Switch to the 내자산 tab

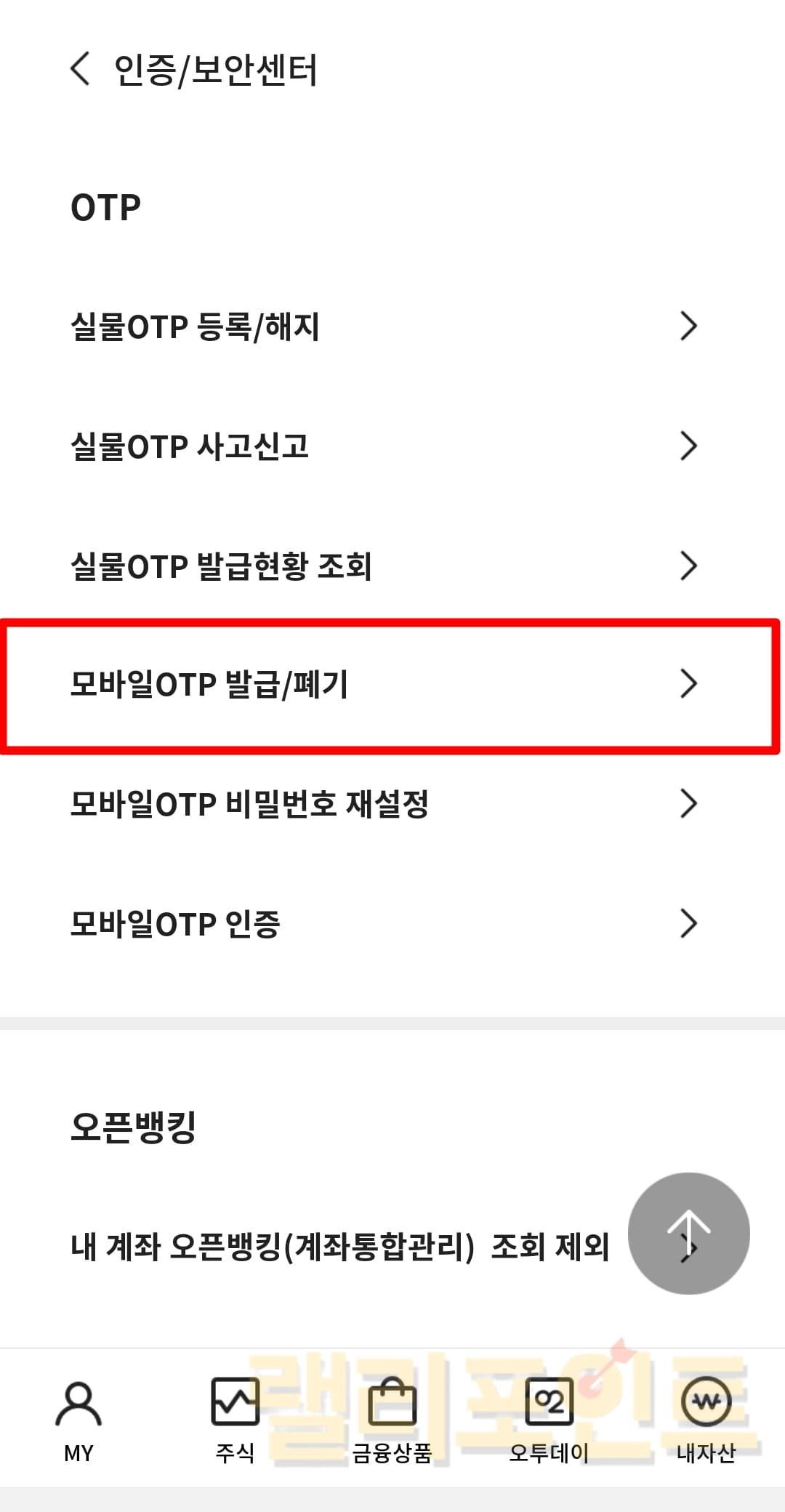pos(706,1421)
